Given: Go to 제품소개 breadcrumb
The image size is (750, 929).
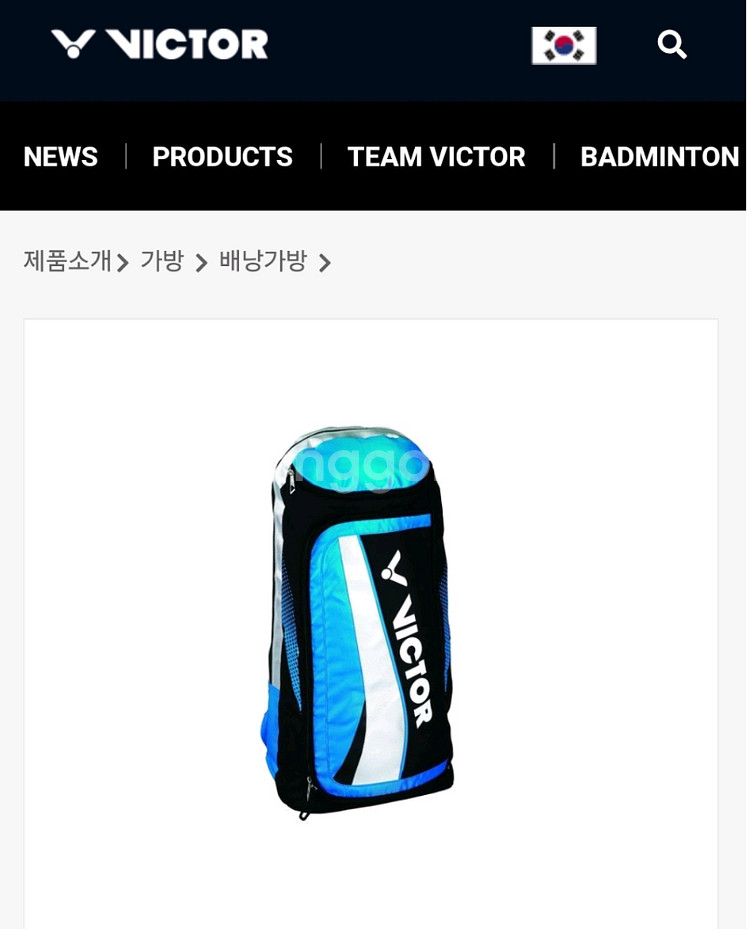Looking at the screenshot, I should click(x=67, y=261).
